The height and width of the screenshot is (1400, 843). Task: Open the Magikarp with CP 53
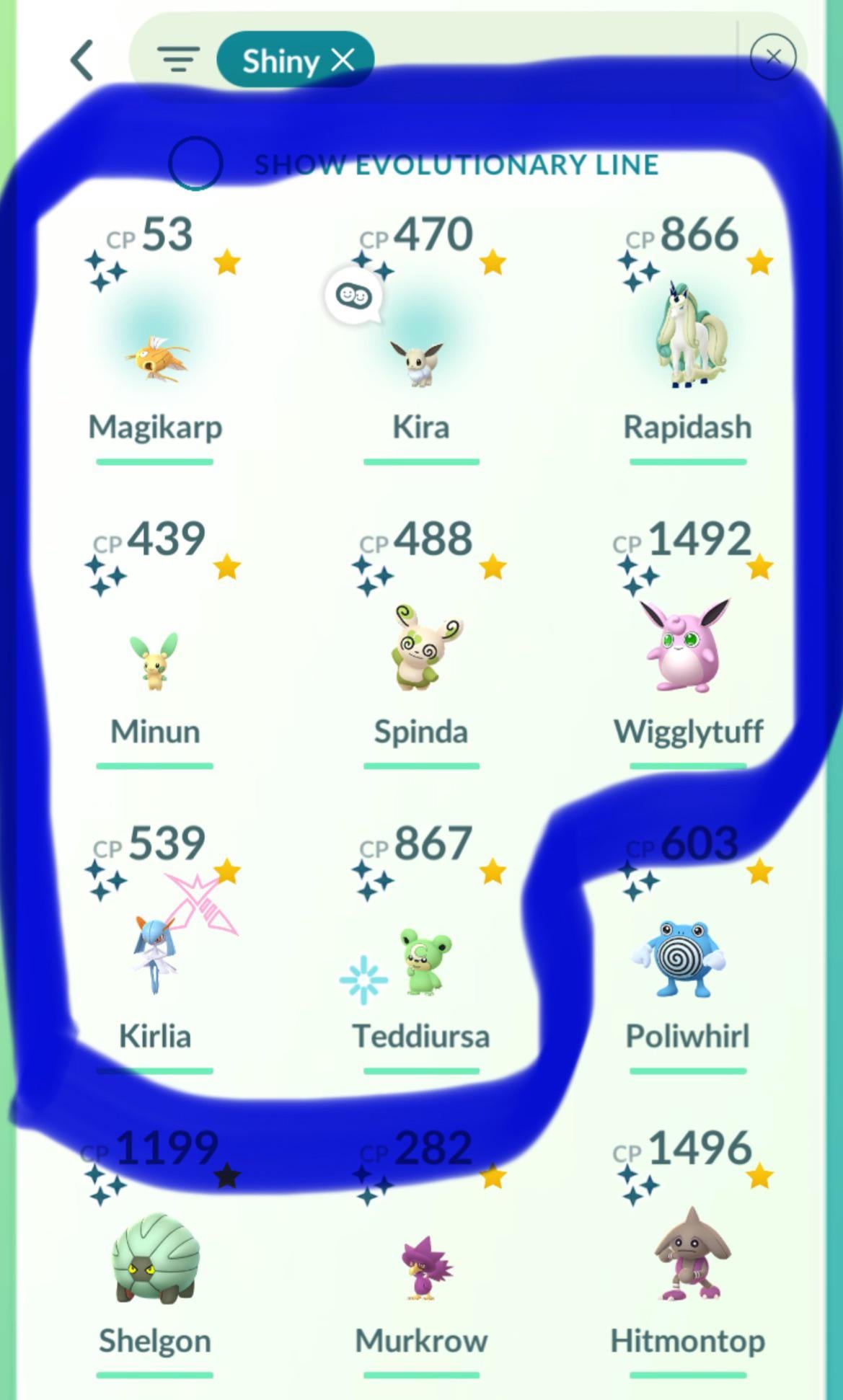155,353
